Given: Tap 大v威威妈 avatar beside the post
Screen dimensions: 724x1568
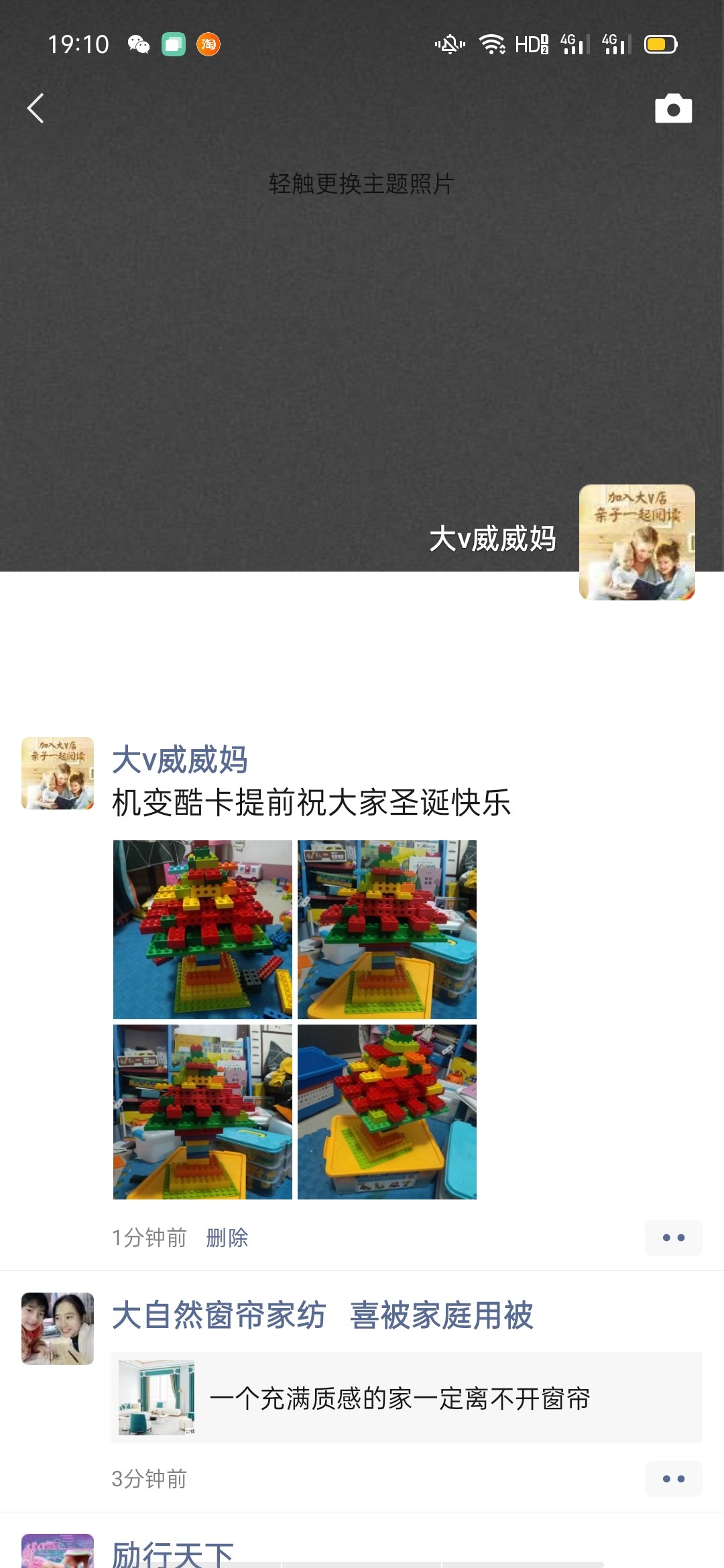Looking at the screenshot, I should (58, 773).
